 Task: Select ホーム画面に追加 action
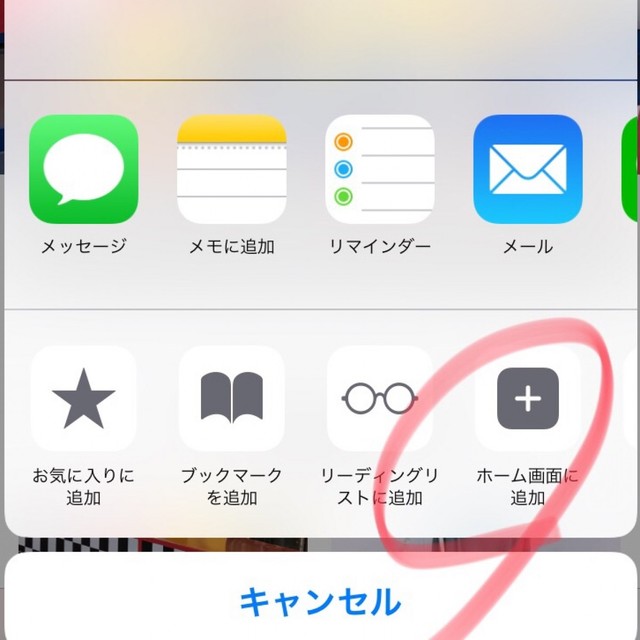(528, 400)
